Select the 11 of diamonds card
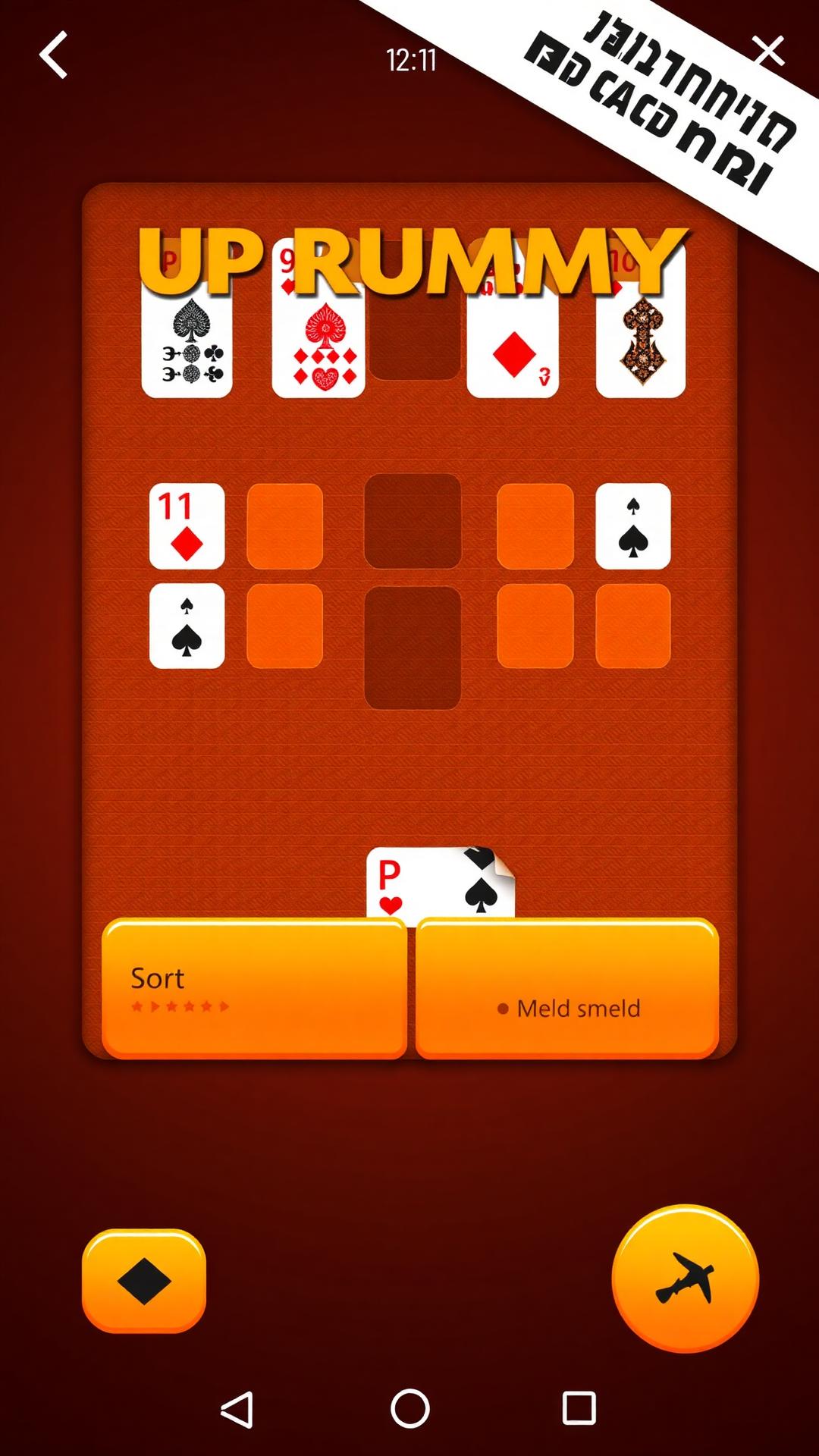819x1456 pixels. 187,526
